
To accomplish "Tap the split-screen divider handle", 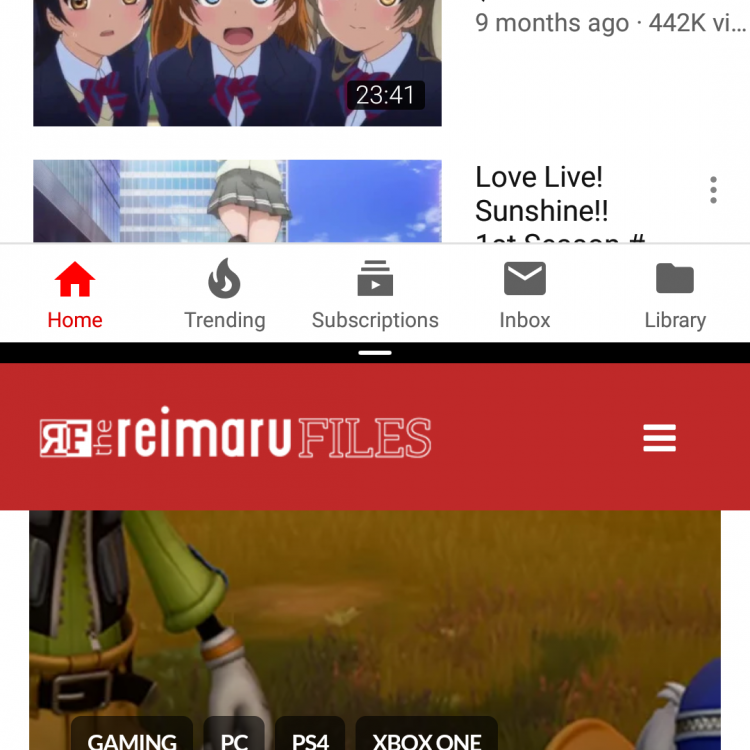I will (375, 353).
